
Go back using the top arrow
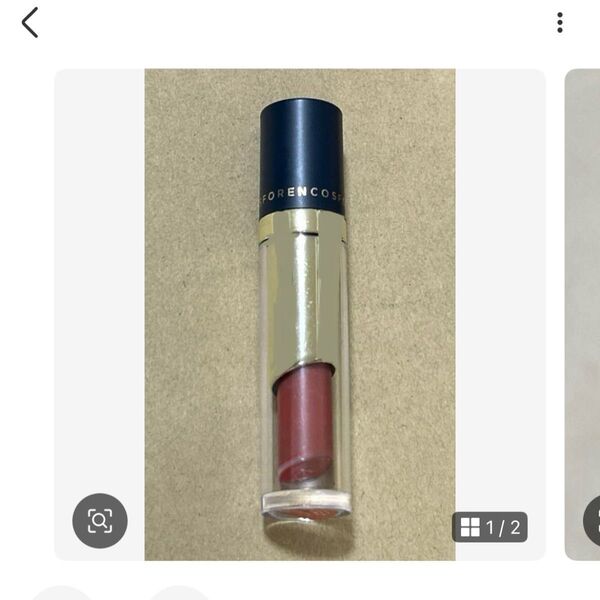coord(30,22)
